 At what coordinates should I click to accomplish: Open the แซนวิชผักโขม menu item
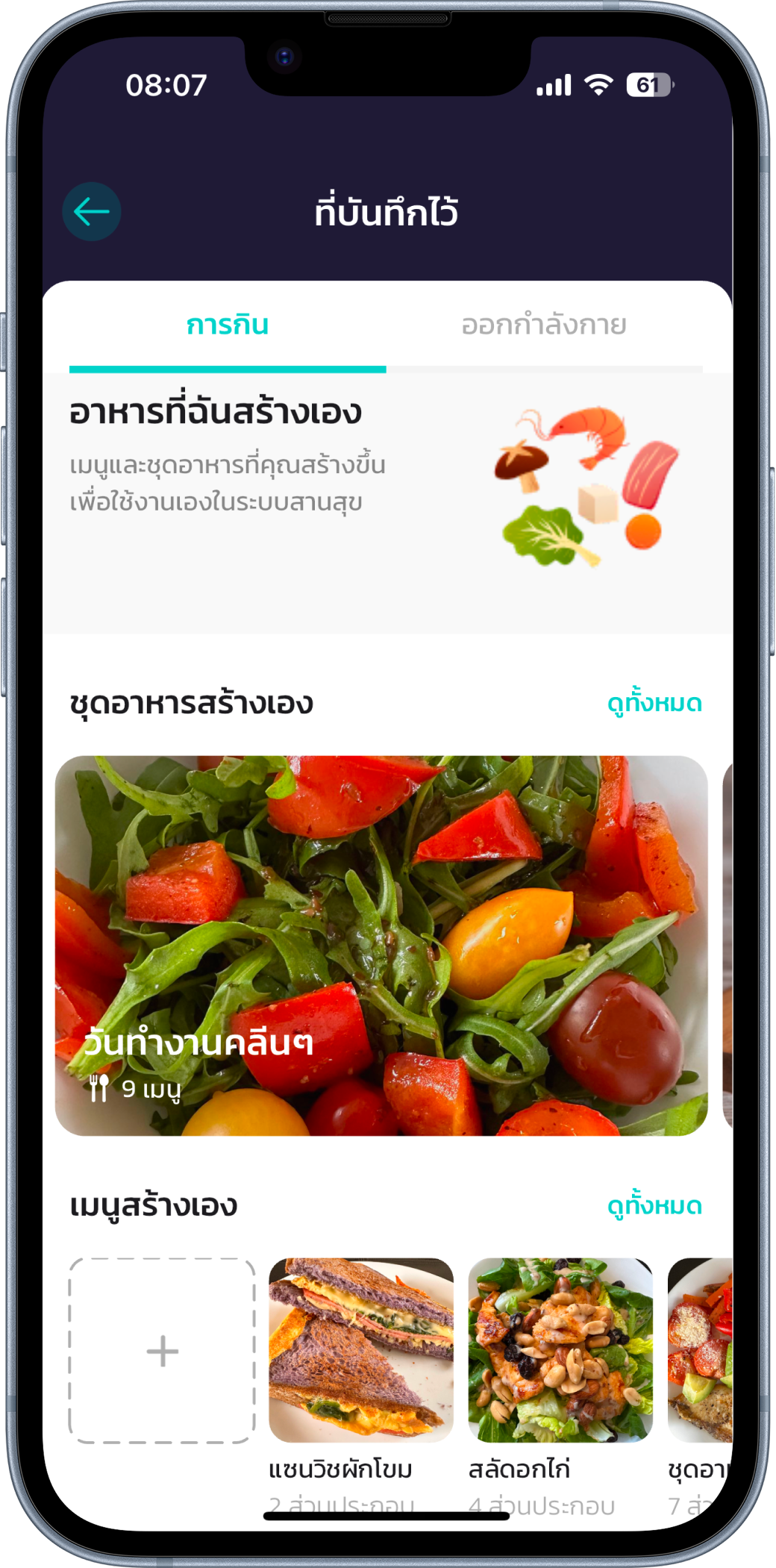click(361, 1351)
